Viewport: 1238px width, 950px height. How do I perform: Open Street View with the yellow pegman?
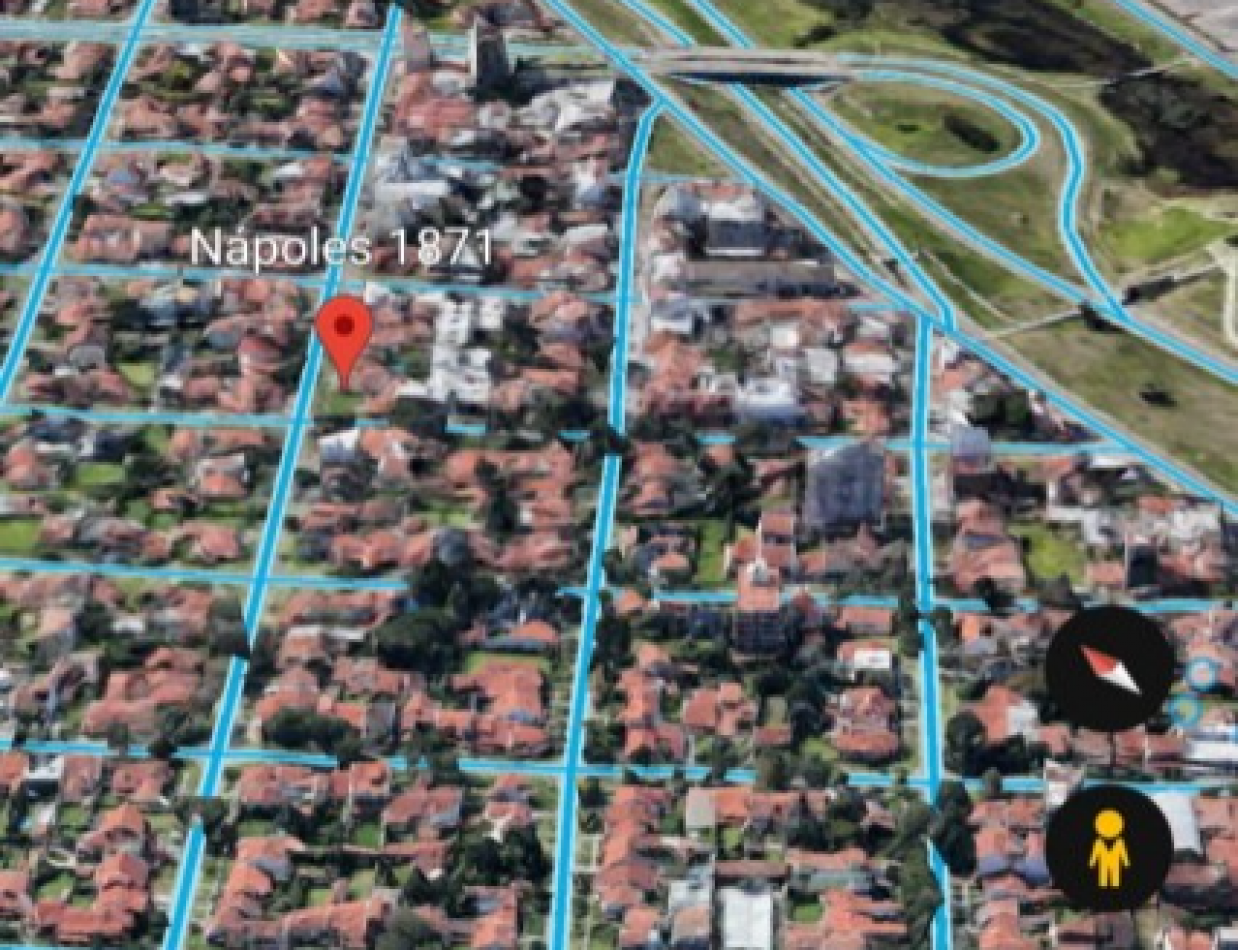pos(1109,847)
